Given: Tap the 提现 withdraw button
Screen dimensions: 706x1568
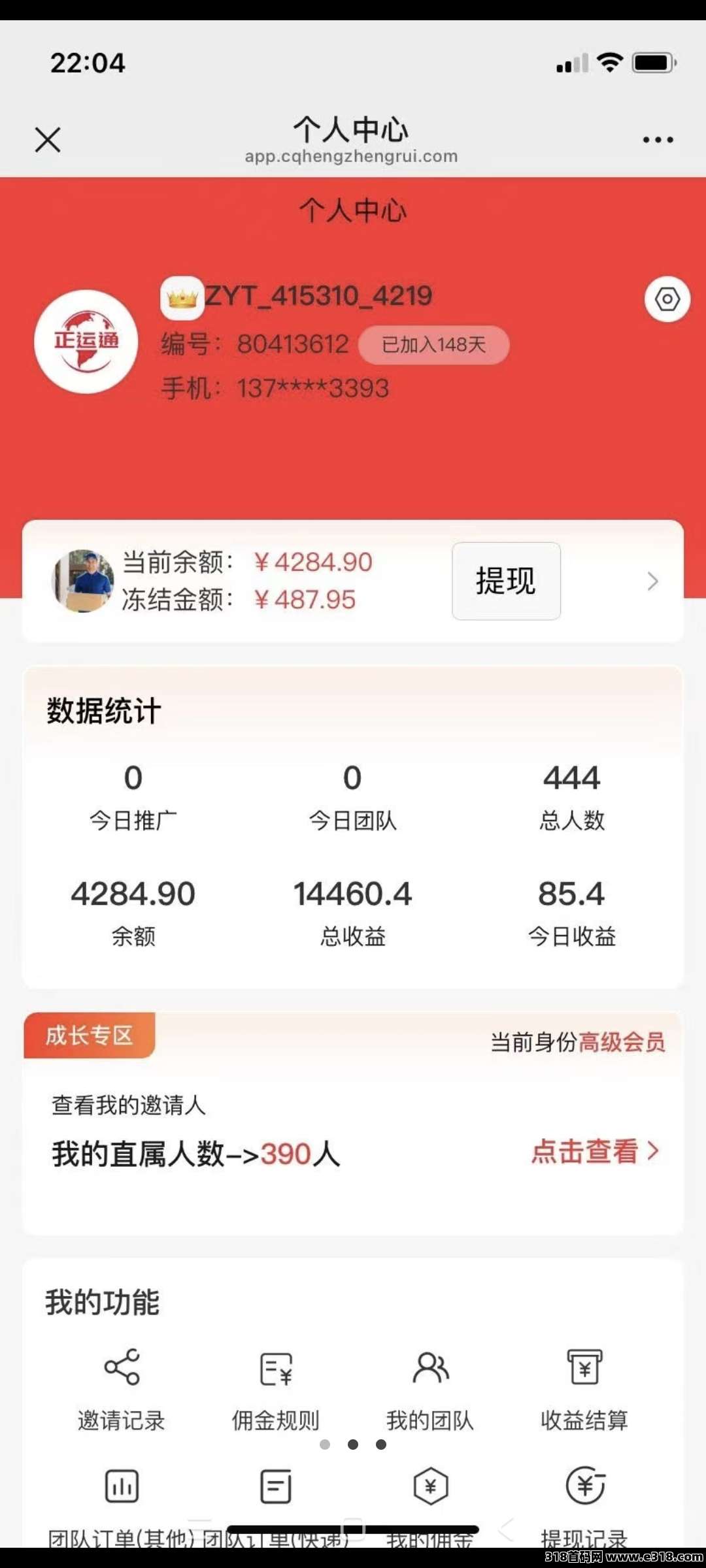Looking at the screenshot, I should 506,581.
